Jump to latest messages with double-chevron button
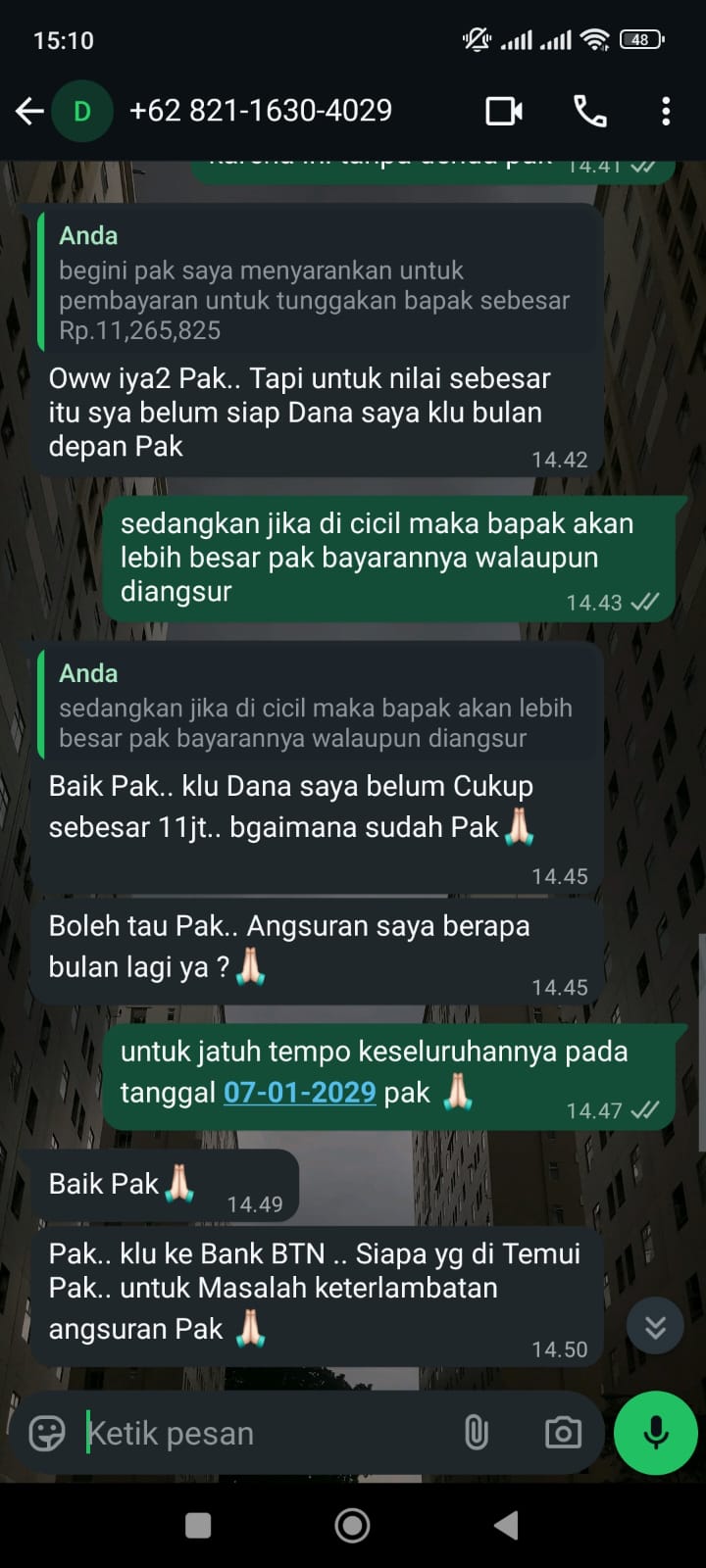The height and width of the screenshot is (1568, 706). 655,1326
